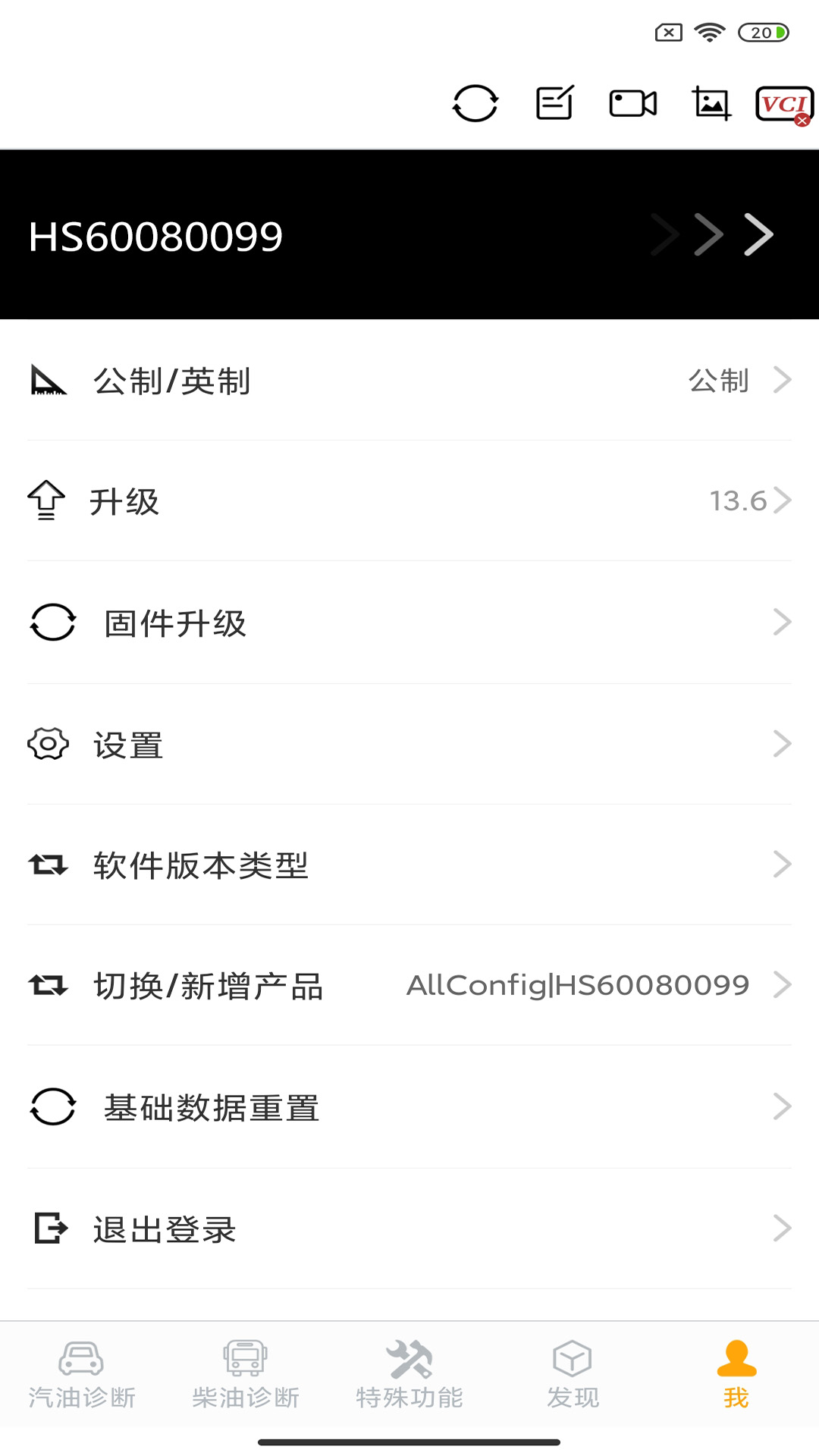Tap 退出登录 to log out
The image size is (819, 1456).
(x=164, y=1229)
